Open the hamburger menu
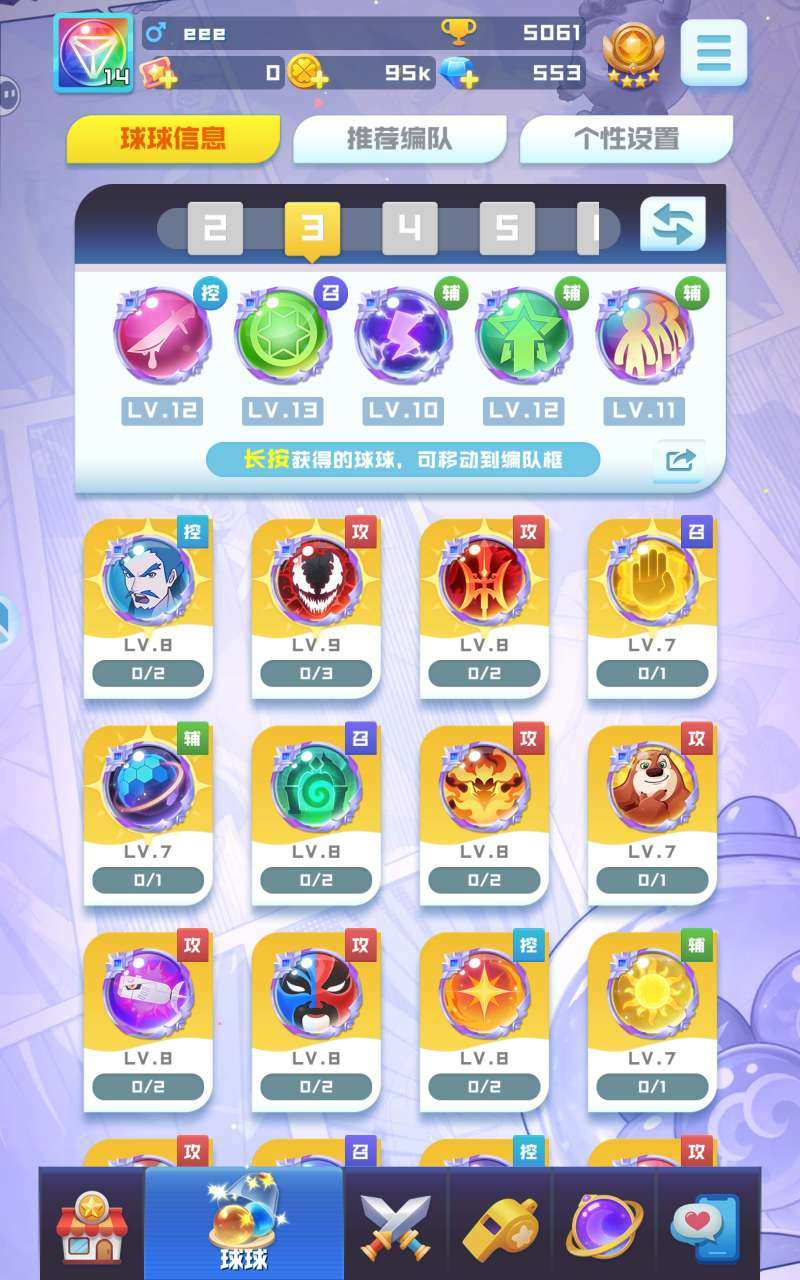The image size is (800, 1280). [714, 52]
